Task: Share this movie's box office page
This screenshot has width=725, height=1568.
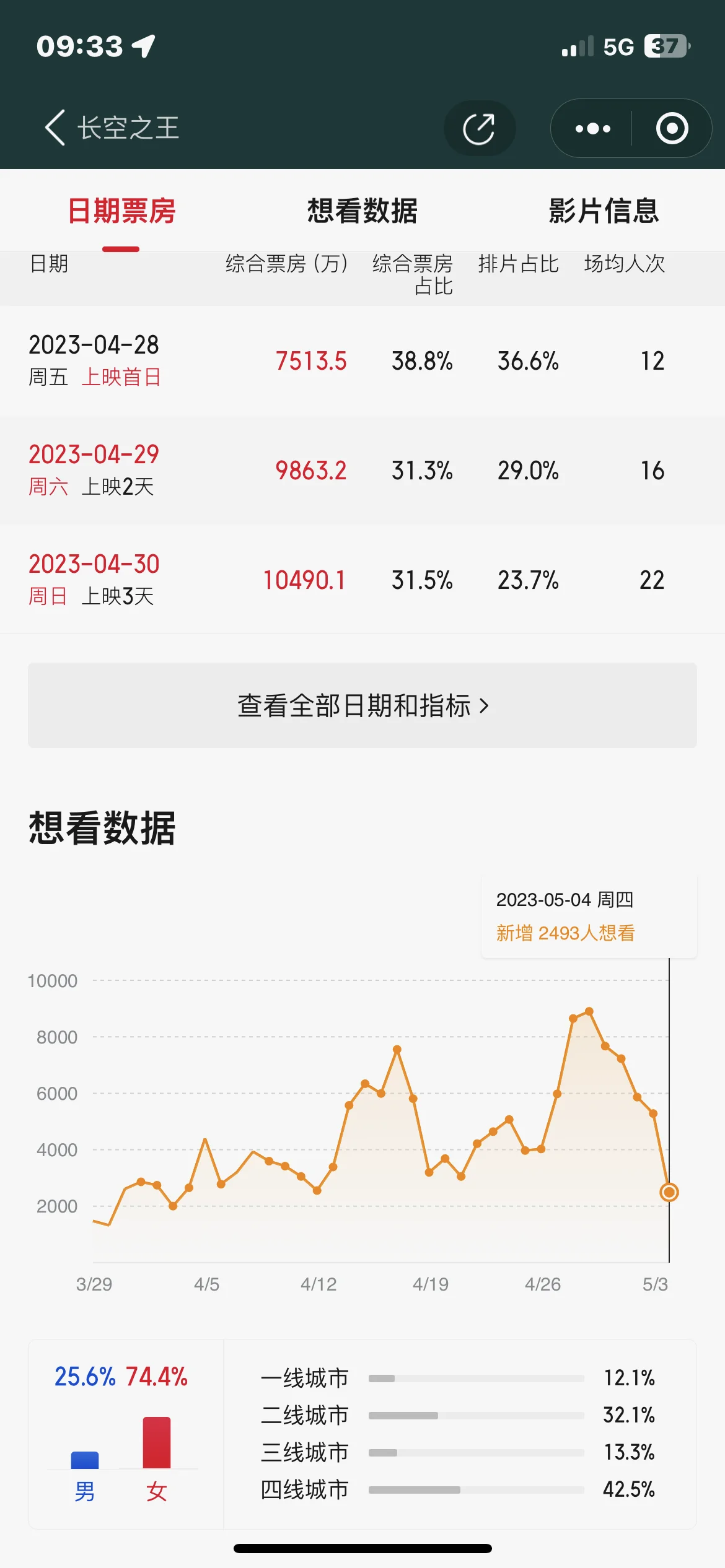Action: pos(479,128)
